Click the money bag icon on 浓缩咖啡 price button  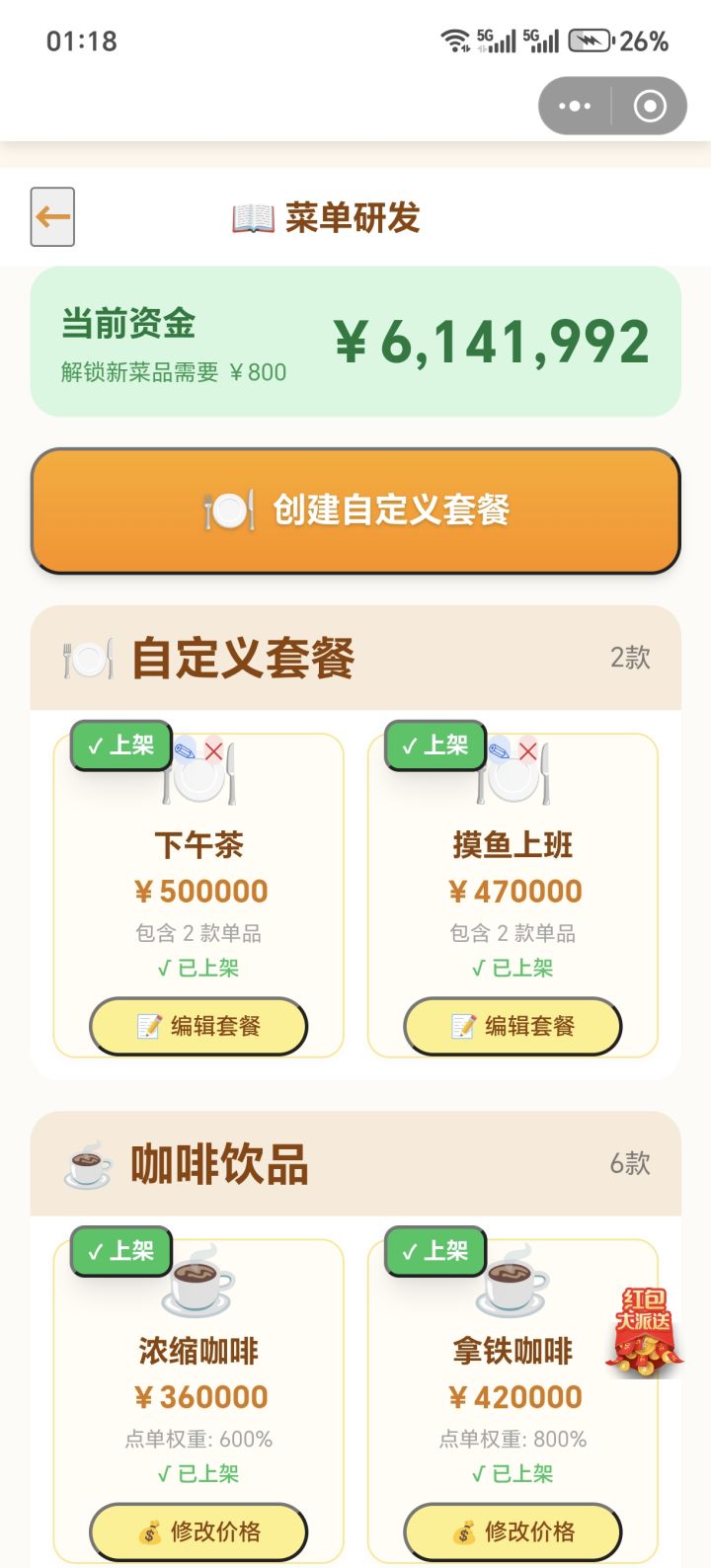tap(148, 1532)
